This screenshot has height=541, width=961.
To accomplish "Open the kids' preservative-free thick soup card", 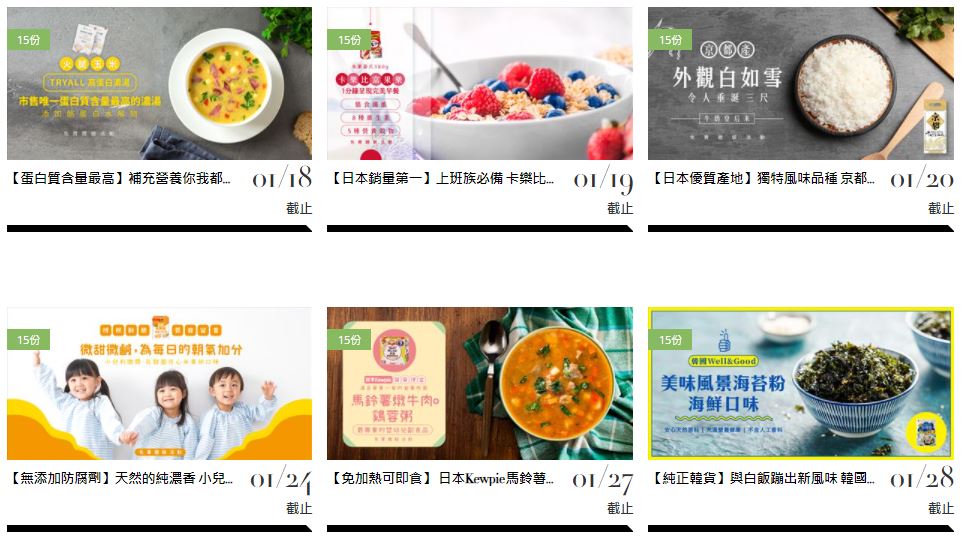I will click(x=159, y=383).
